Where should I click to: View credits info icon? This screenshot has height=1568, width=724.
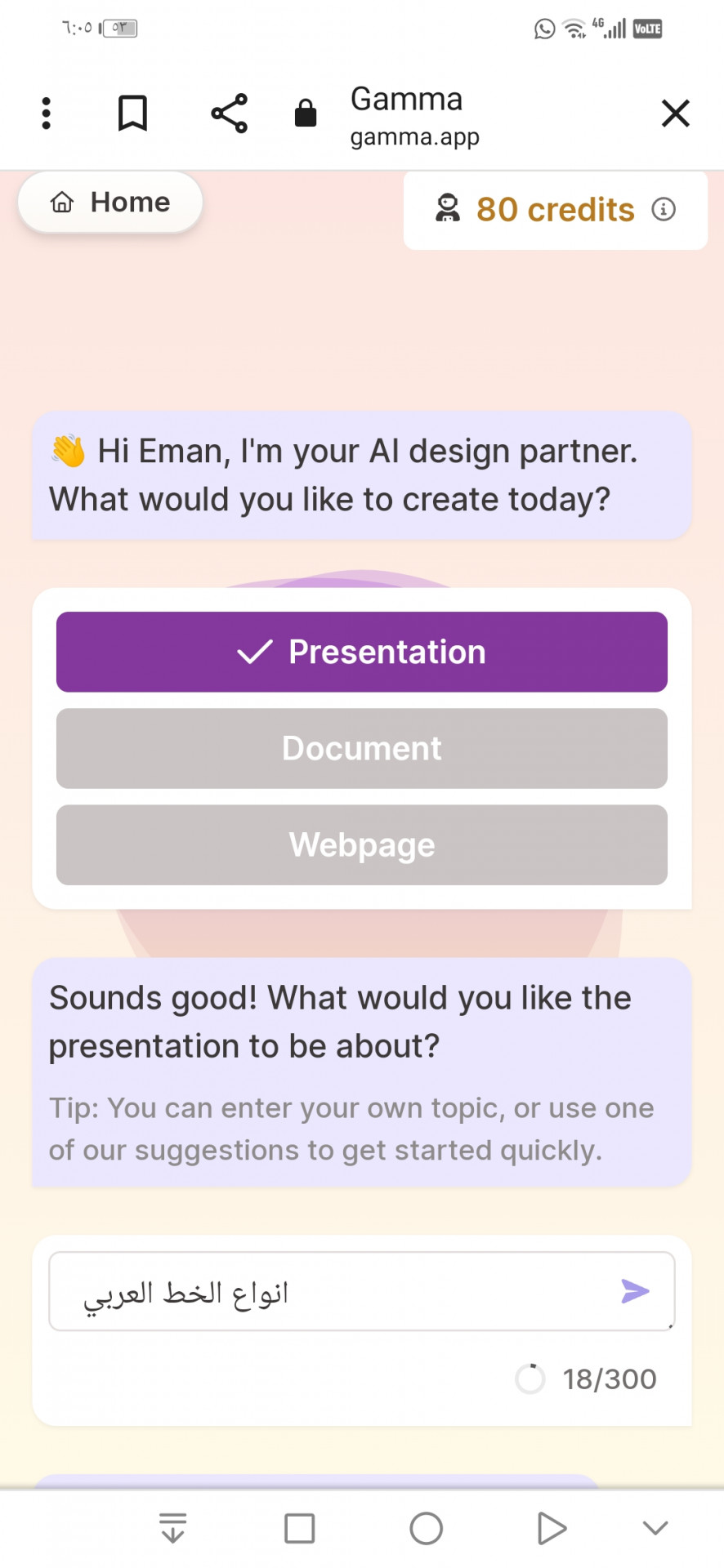(664, 210)
